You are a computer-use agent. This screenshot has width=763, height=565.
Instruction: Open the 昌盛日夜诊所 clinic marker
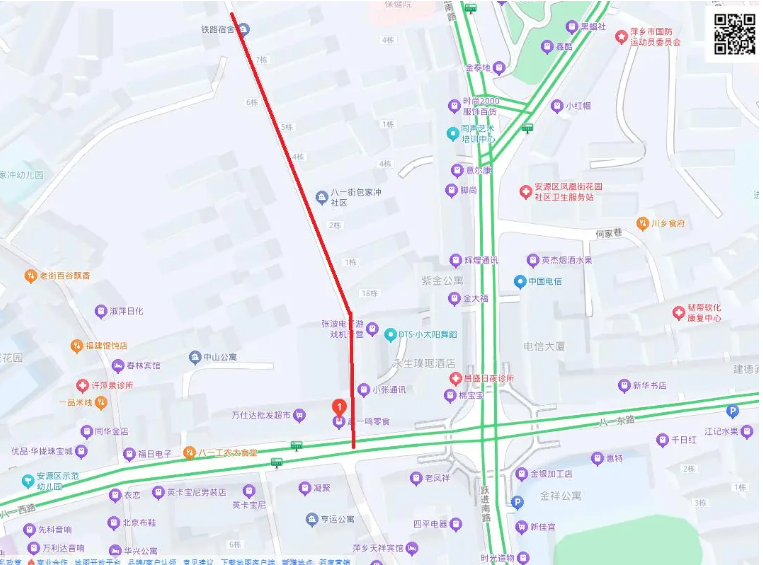point(455,379)
